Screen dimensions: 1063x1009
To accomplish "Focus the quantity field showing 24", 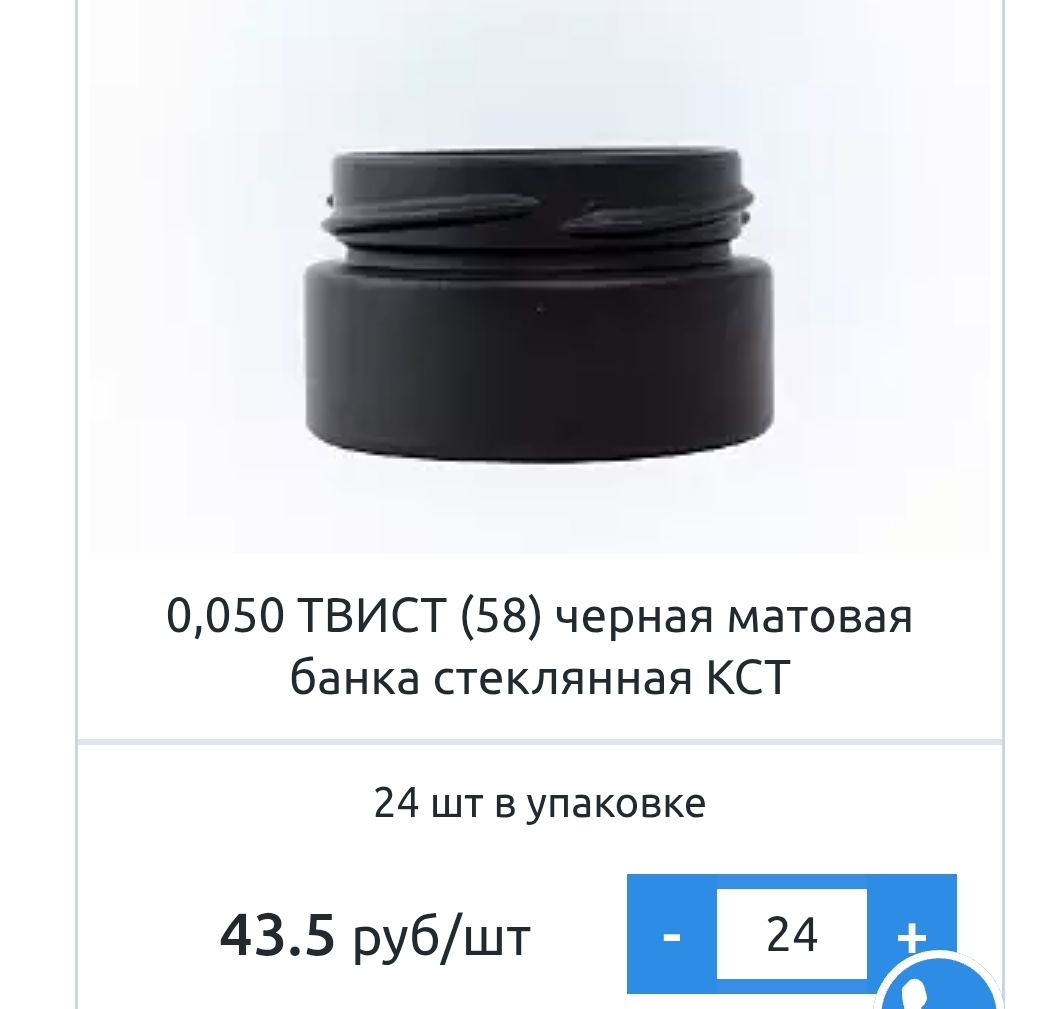I will [x=792, y=936].
